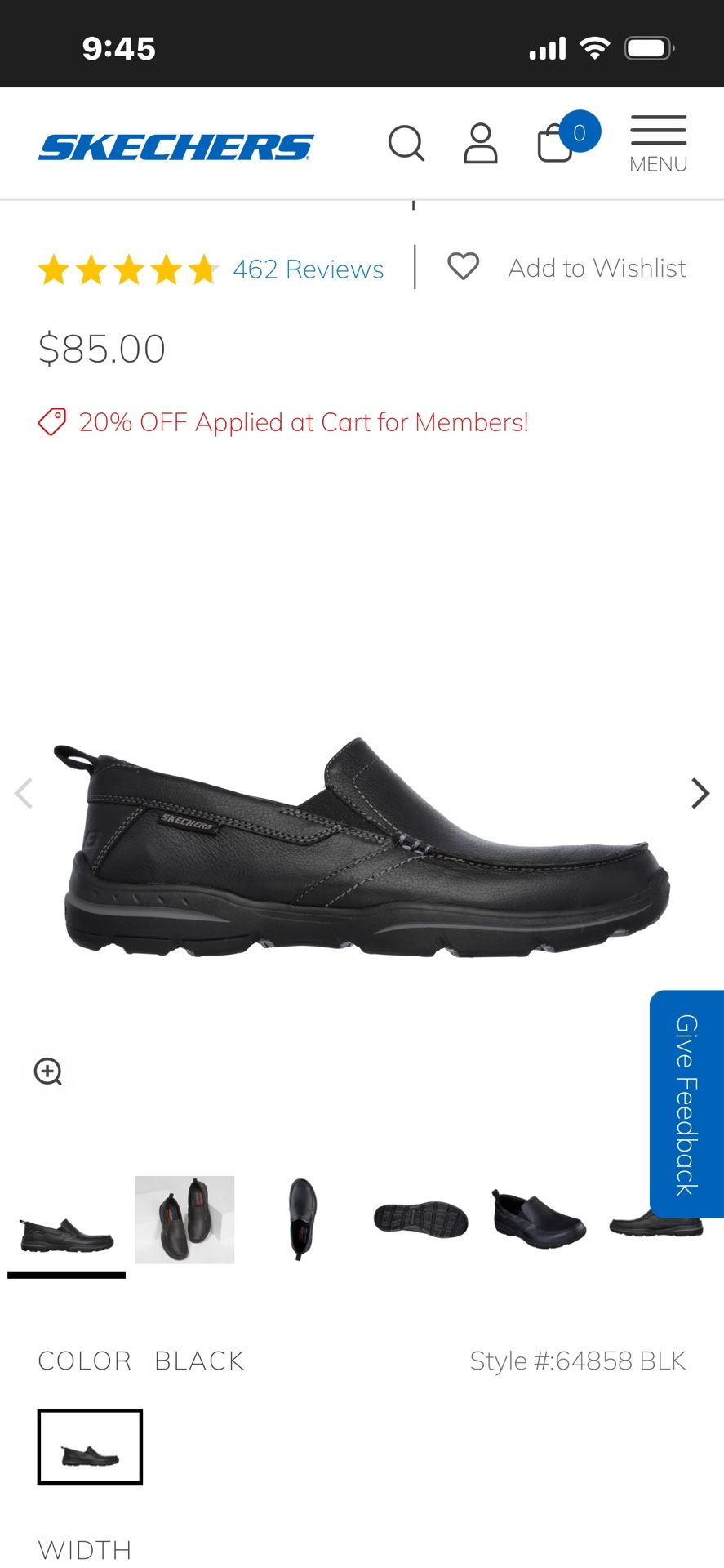Select the single shoe top-down thumbnail
Viewport: 724px width, 1568px height.
pyautogui.click(x=302, y=1220)
